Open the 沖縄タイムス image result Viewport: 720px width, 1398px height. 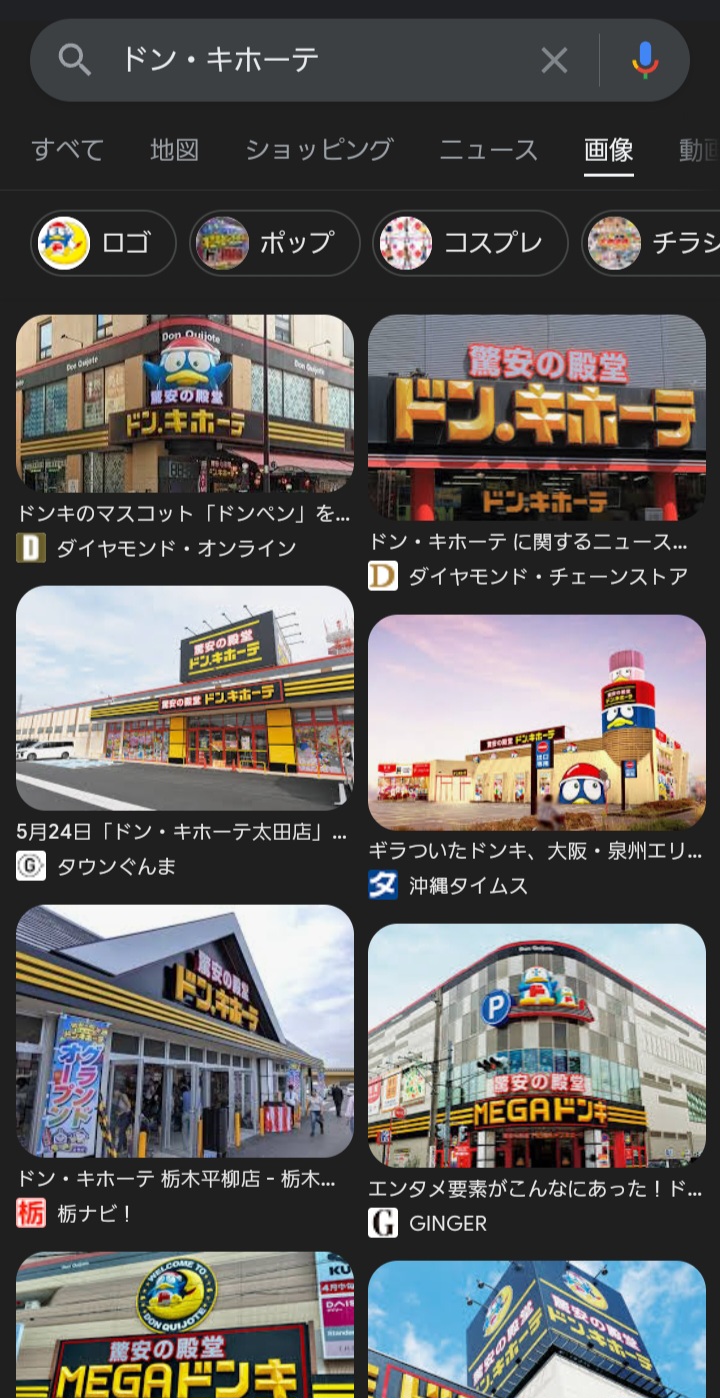pos(537,722)
